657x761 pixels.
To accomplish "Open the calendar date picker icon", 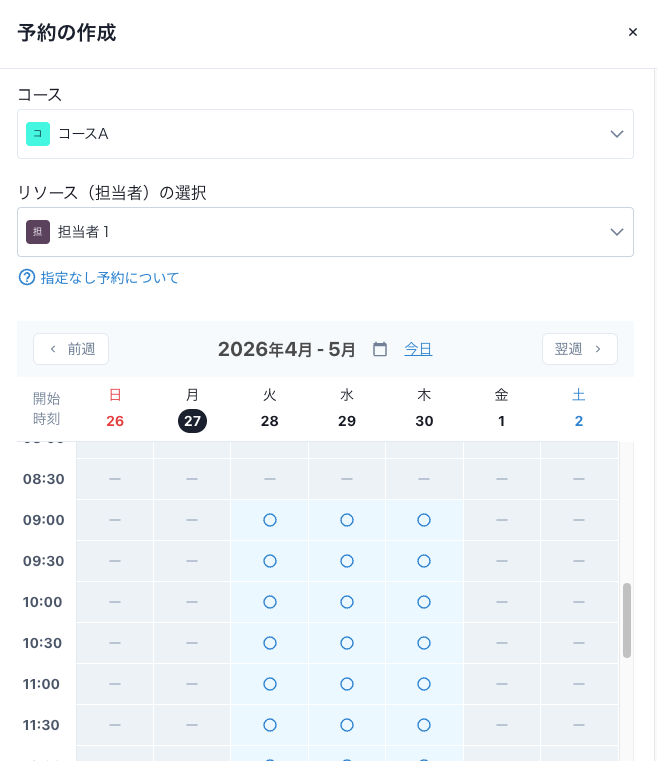I will point(380,349).
